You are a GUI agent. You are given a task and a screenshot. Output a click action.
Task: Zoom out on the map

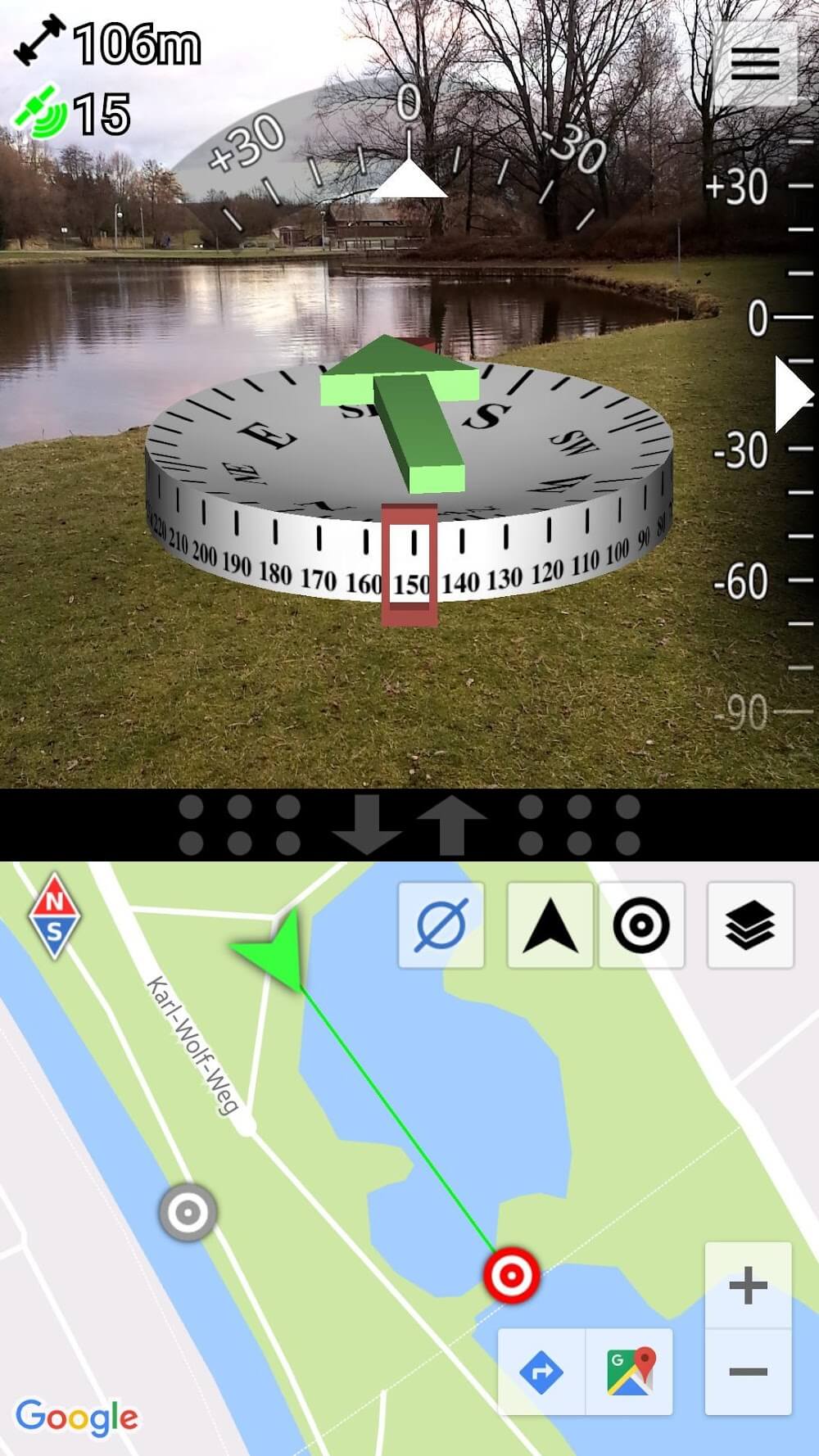coord(748,1372)
